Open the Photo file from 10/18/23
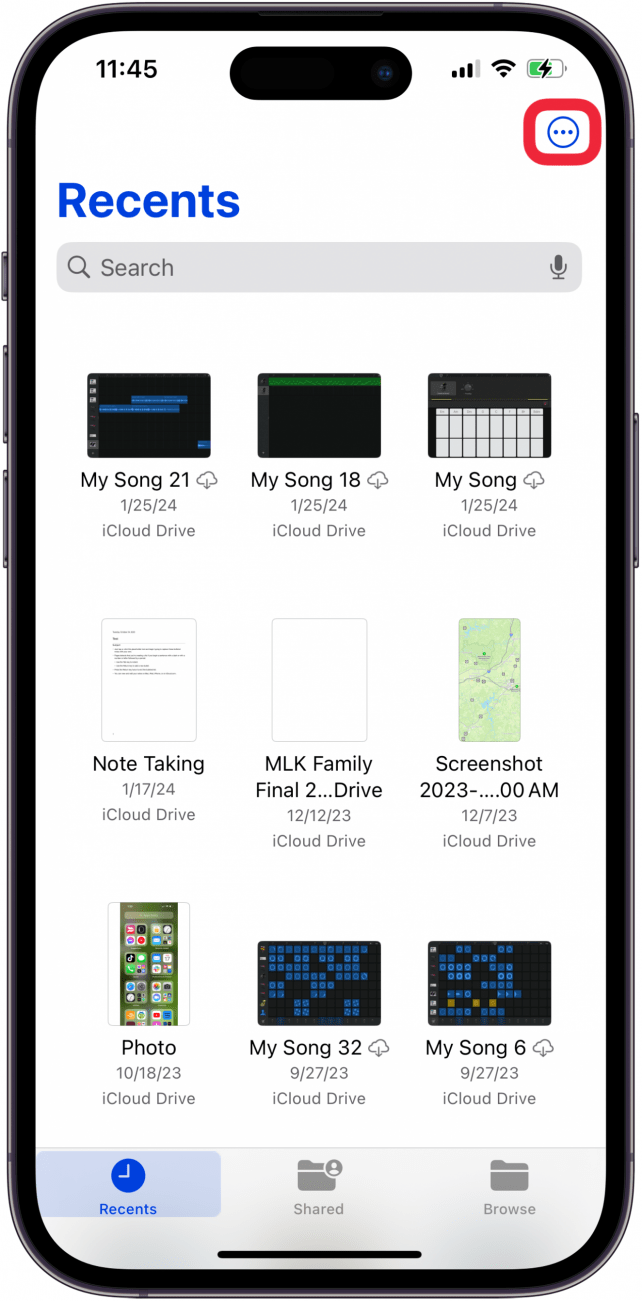Image resolution: width=642 pixels, height=1301 pixels. pyautogui.click(x=149, y=963)
